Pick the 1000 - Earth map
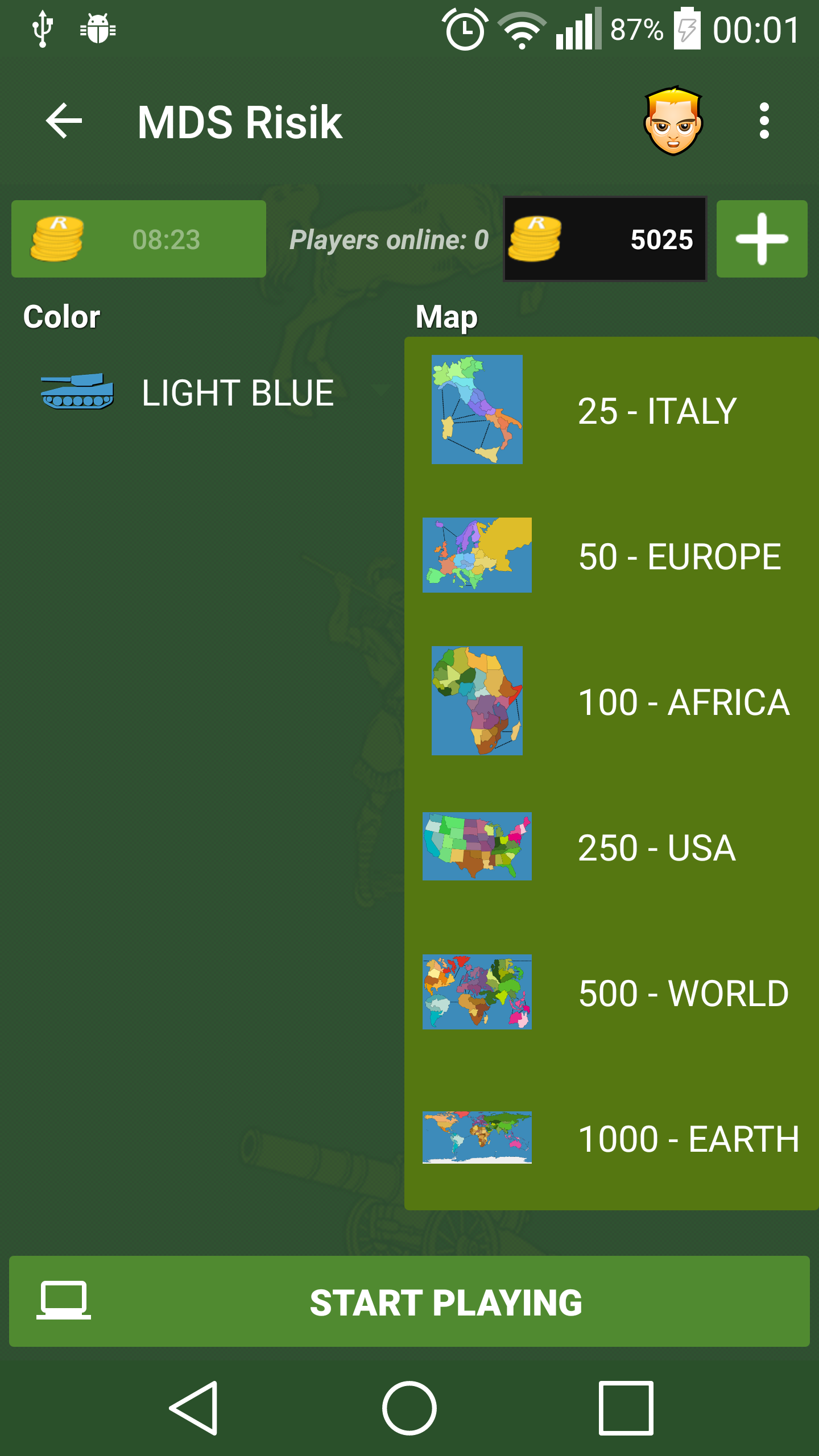Viewport: 819px width, 1456px height. [x=611, y=1138]
